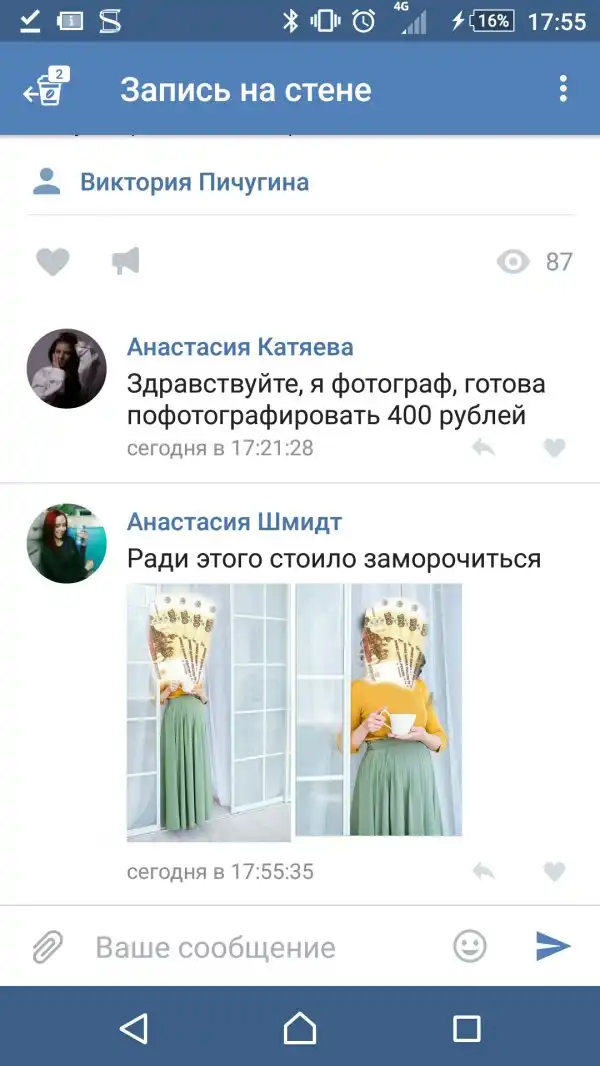Image resolution: width=600 pixels, height=1066 pixels.
Task: Share the post via megaphone icon
Action: point(125,262)
